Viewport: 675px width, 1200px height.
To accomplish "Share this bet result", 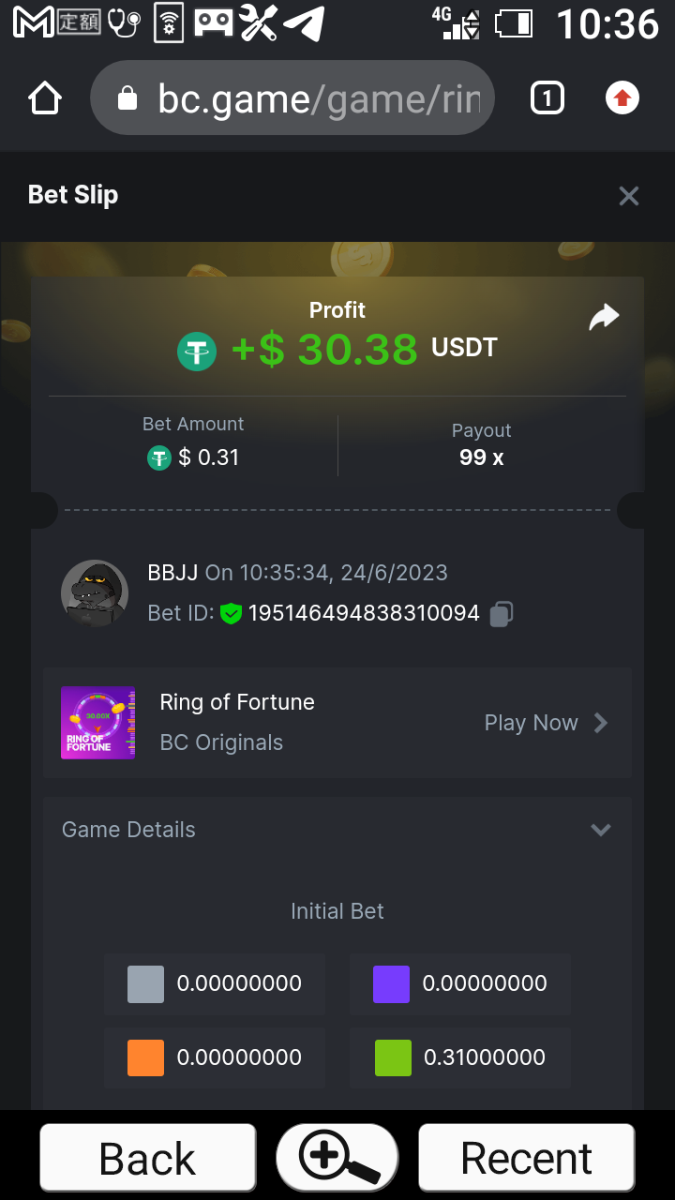I will click(603, 318).
